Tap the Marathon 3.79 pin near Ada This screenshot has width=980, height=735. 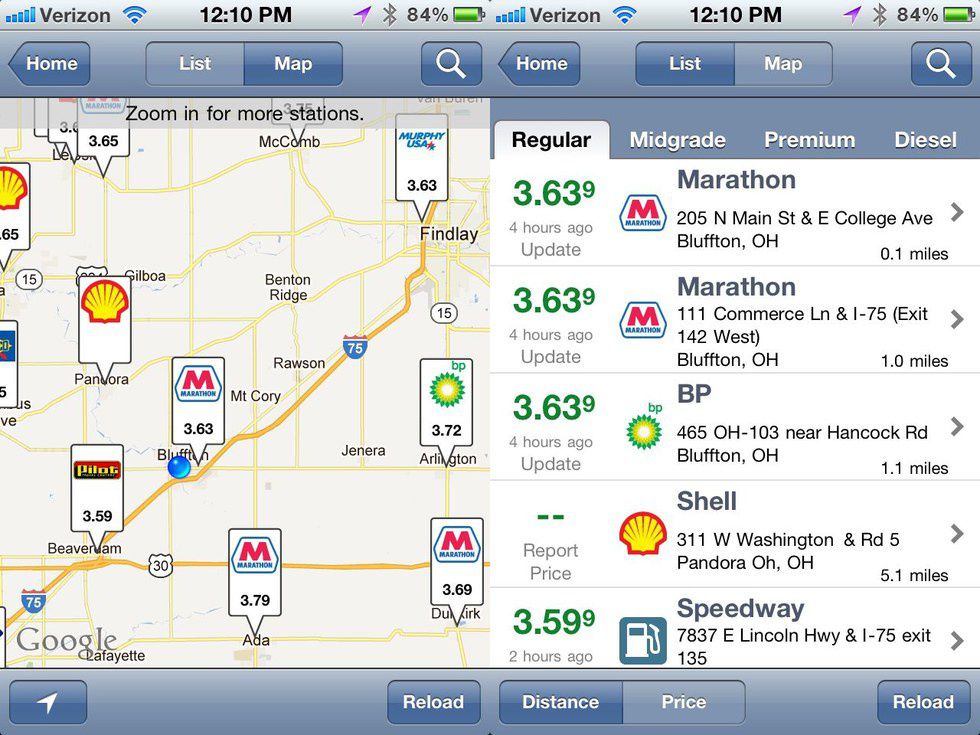[x=254, y=573]
